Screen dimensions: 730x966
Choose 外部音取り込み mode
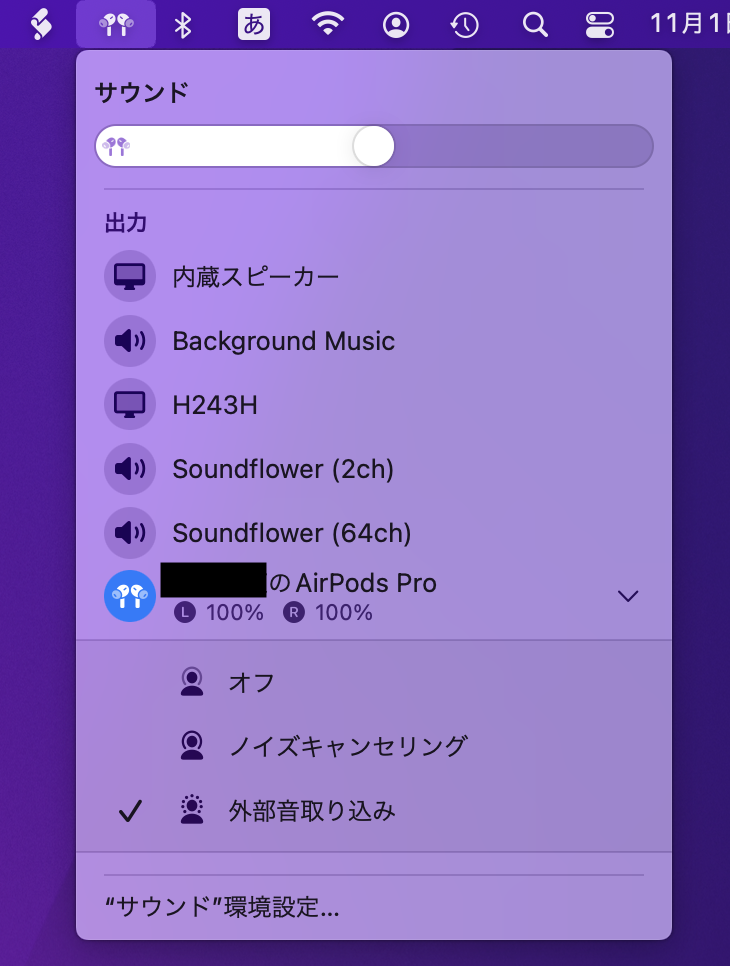pyautogui.click(x=312, y=811)
